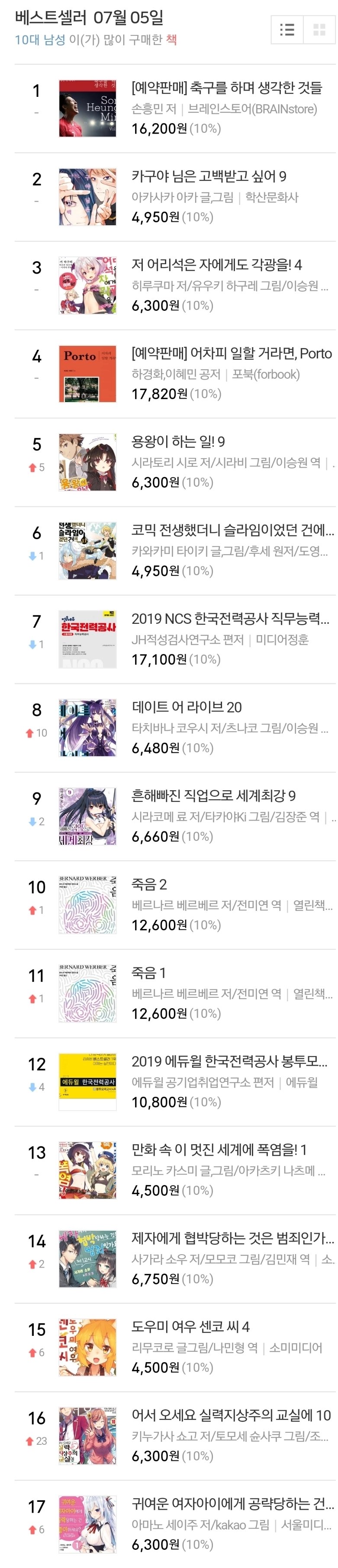
Task: View '2019 에듀윌 한국전력공사 봉투모' book
Action: tap(230, 1062)
